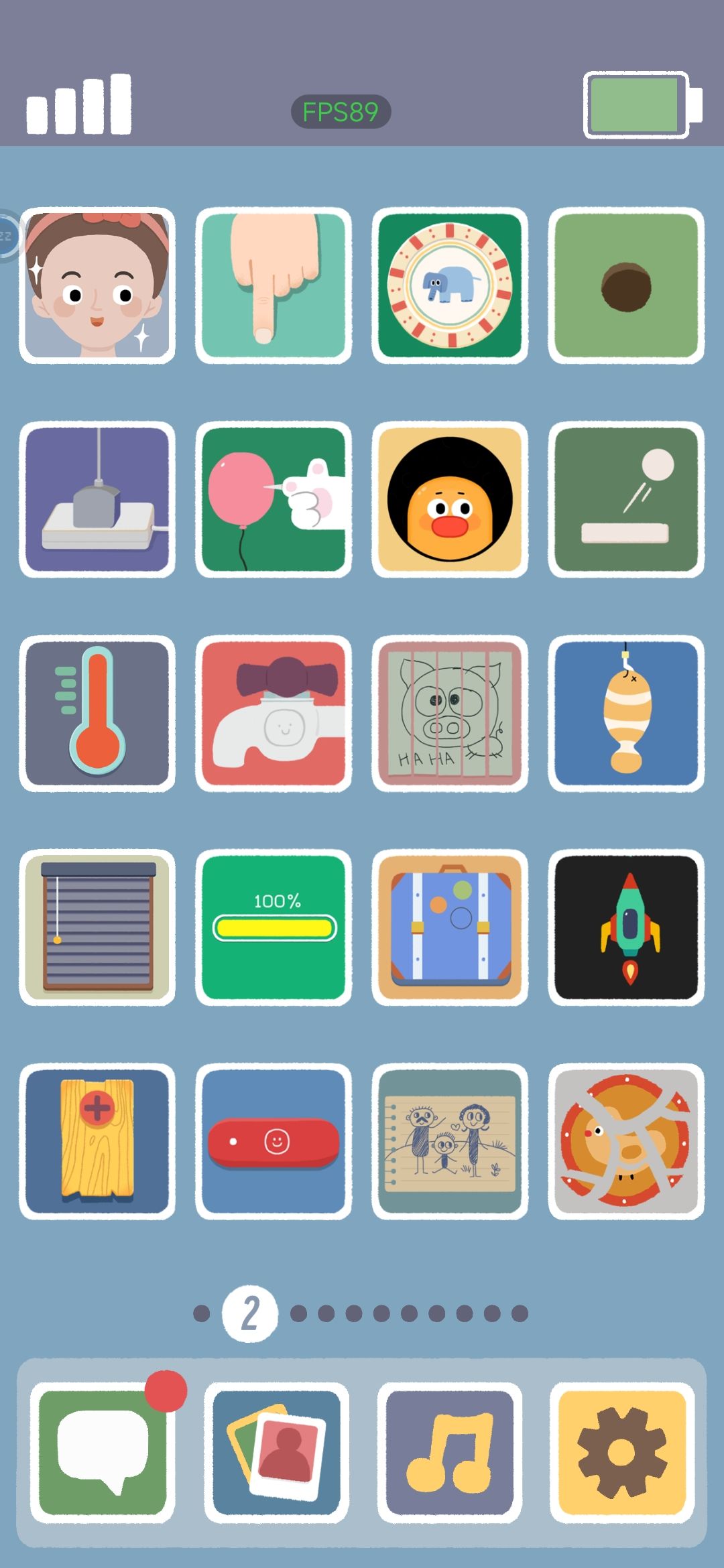Open the music note app
Viewport: 724px width, 1568px height.
pyautogui.click(x=449, y=1453)
